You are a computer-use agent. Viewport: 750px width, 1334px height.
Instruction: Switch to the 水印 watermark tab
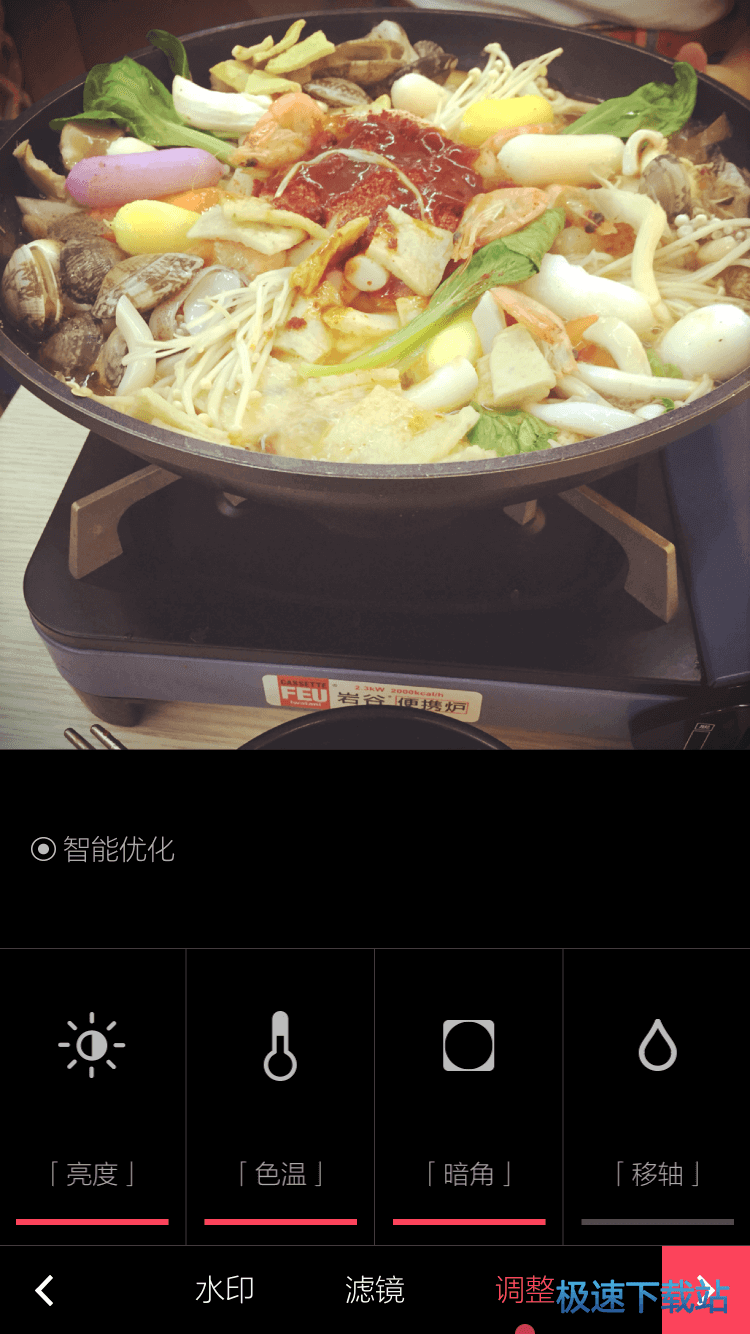click(x=225, y=1290)
